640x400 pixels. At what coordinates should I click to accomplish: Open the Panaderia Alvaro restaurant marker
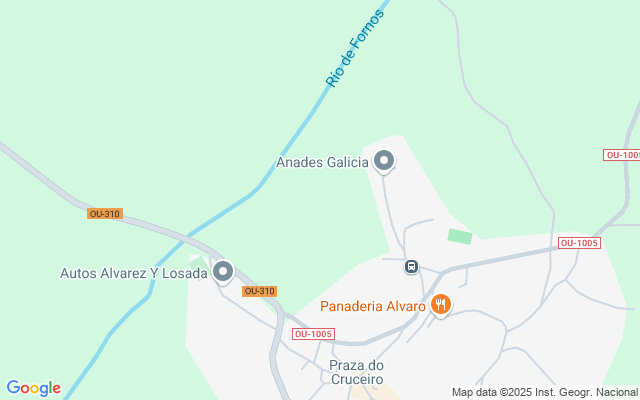[440, 305]
